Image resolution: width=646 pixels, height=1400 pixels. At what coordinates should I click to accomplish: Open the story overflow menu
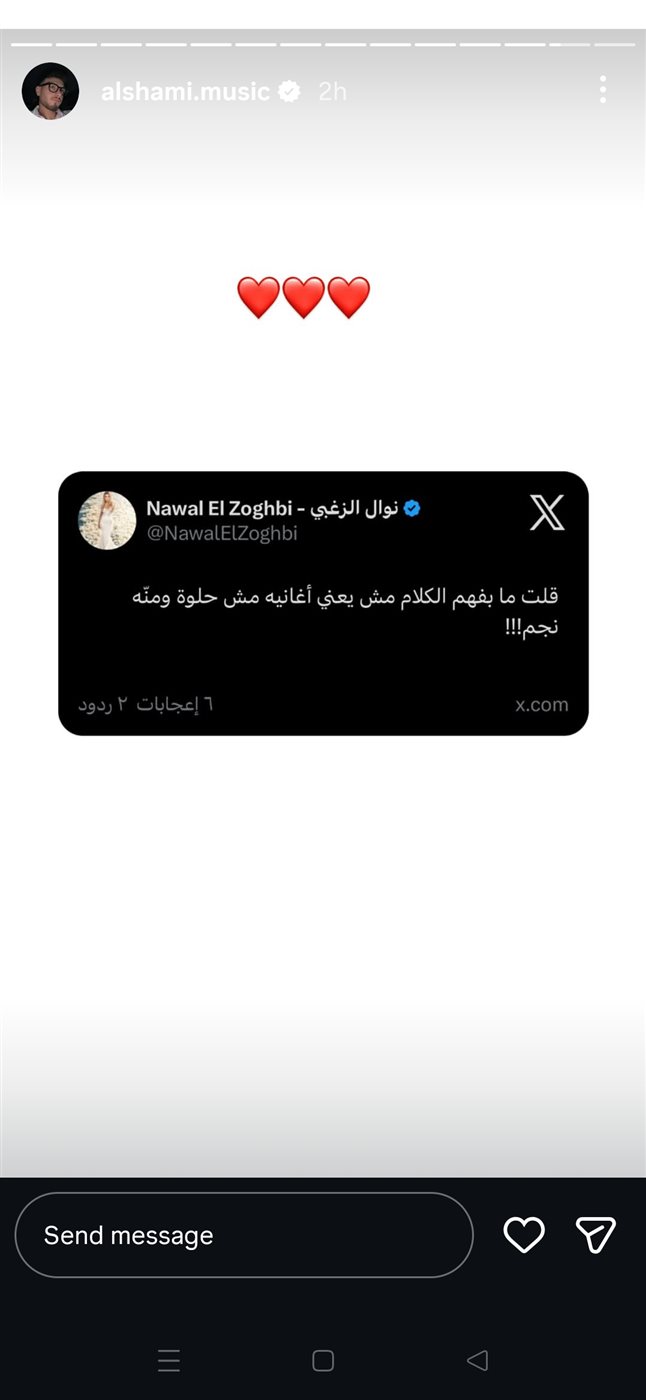(602, 90)
